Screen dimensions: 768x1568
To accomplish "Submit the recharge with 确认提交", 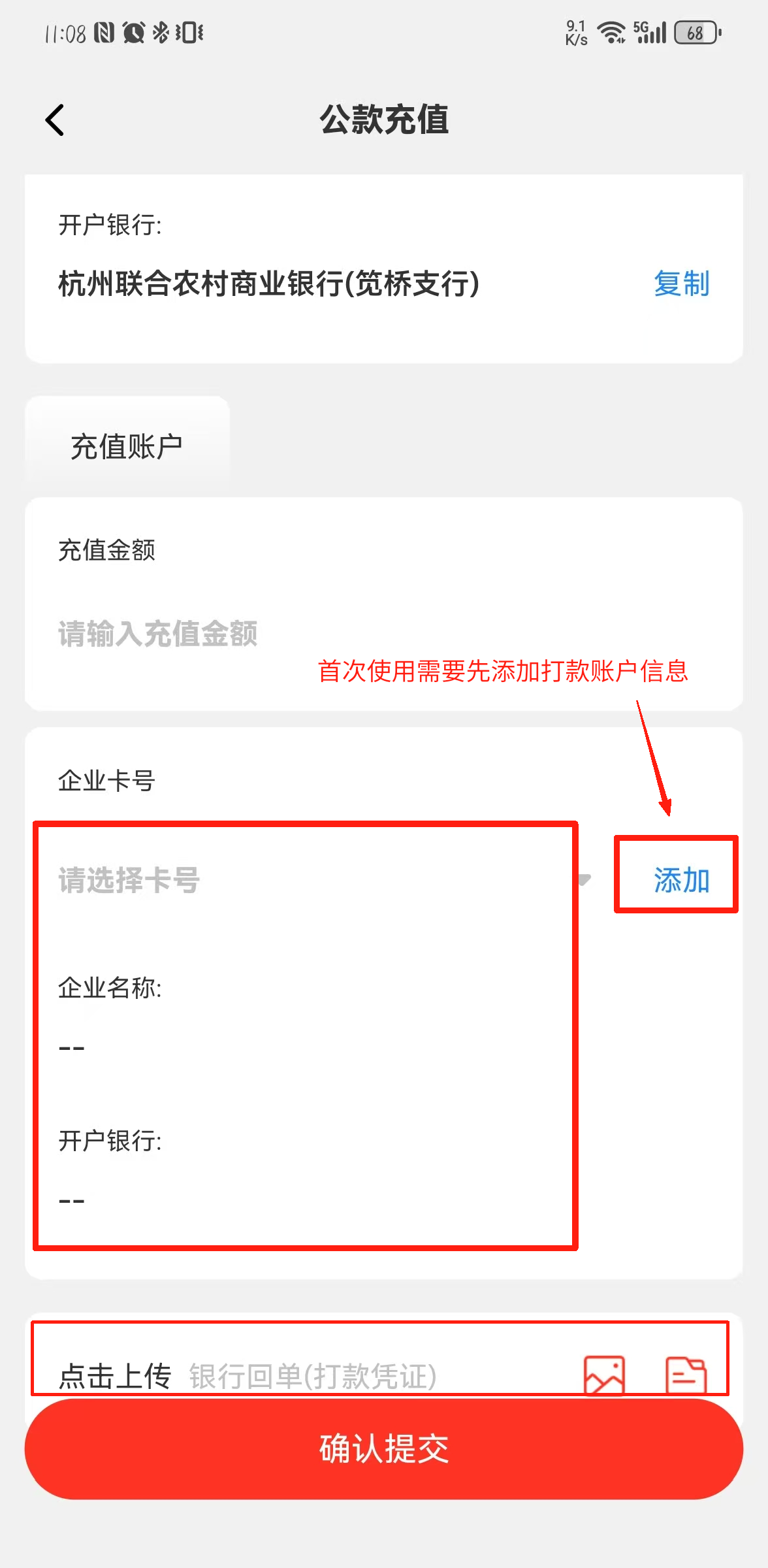I will click(384, 1449).
